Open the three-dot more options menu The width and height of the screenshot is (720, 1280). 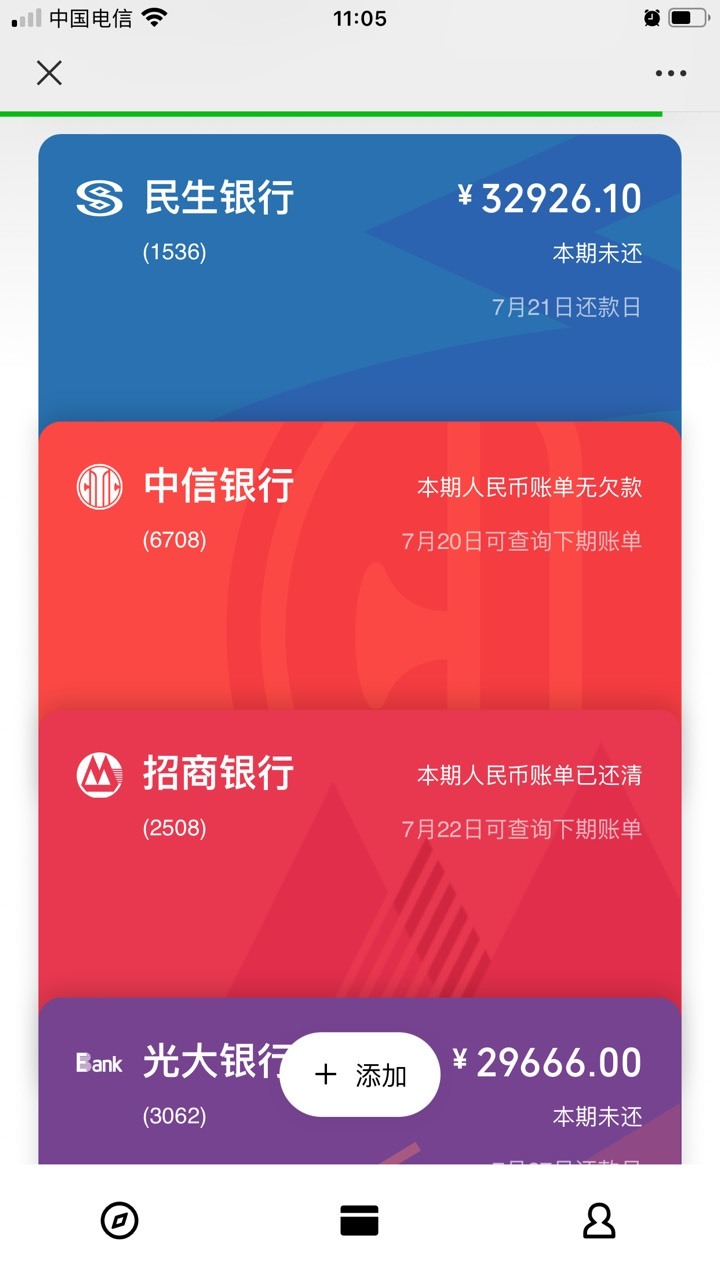coord(671,73)
